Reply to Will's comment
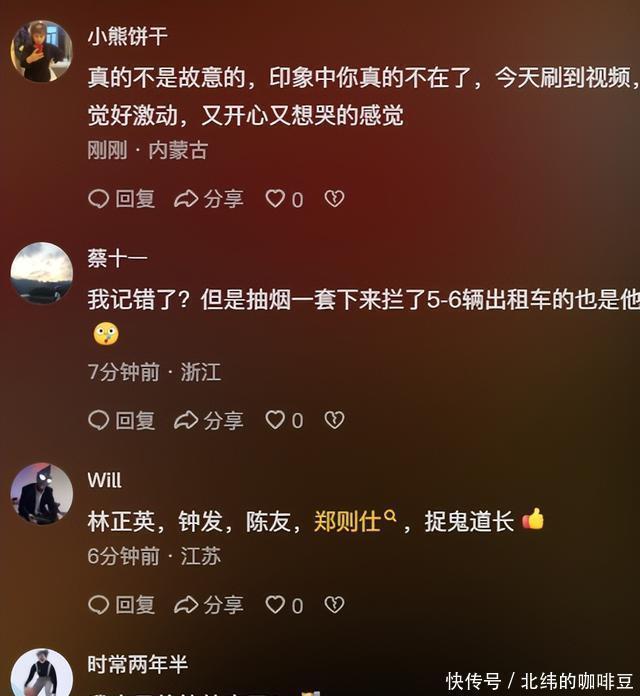Image resolution: width=640 pixels, height=696 pixels. 122,604
